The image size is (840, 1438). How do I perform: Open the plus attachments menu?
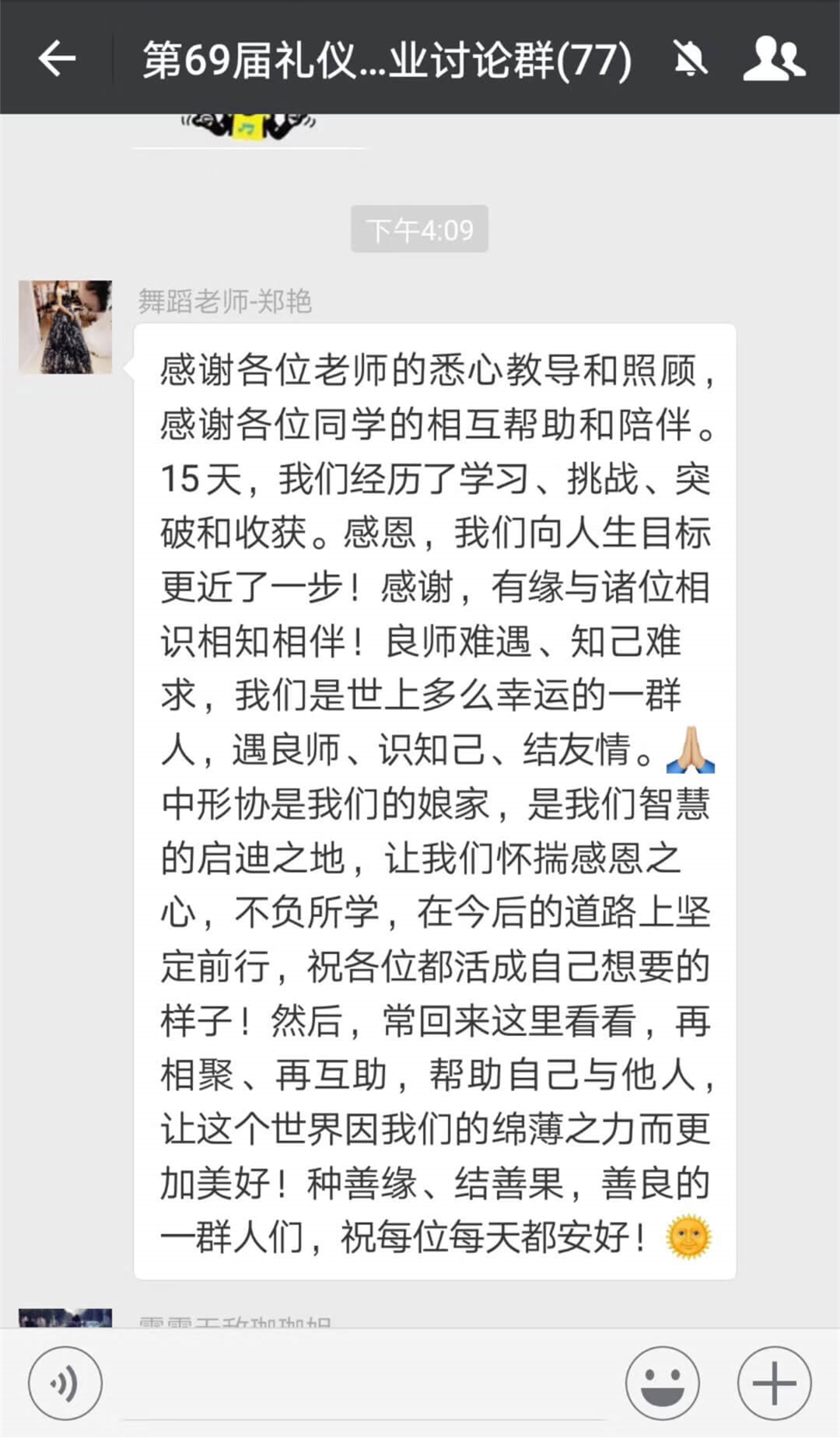(775, 1384)
